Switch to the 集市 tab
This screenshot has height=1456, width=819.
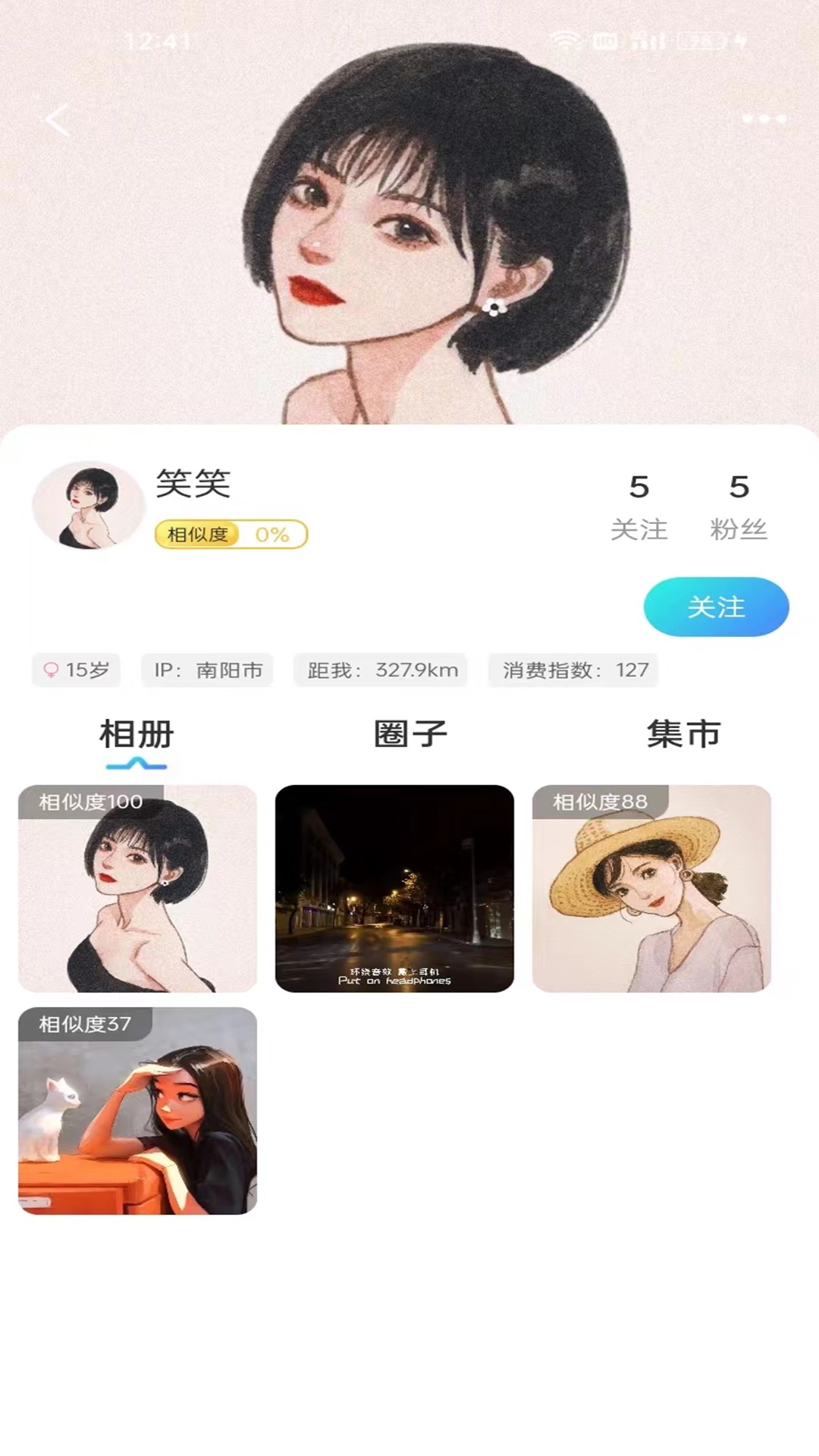coord(683,734)
